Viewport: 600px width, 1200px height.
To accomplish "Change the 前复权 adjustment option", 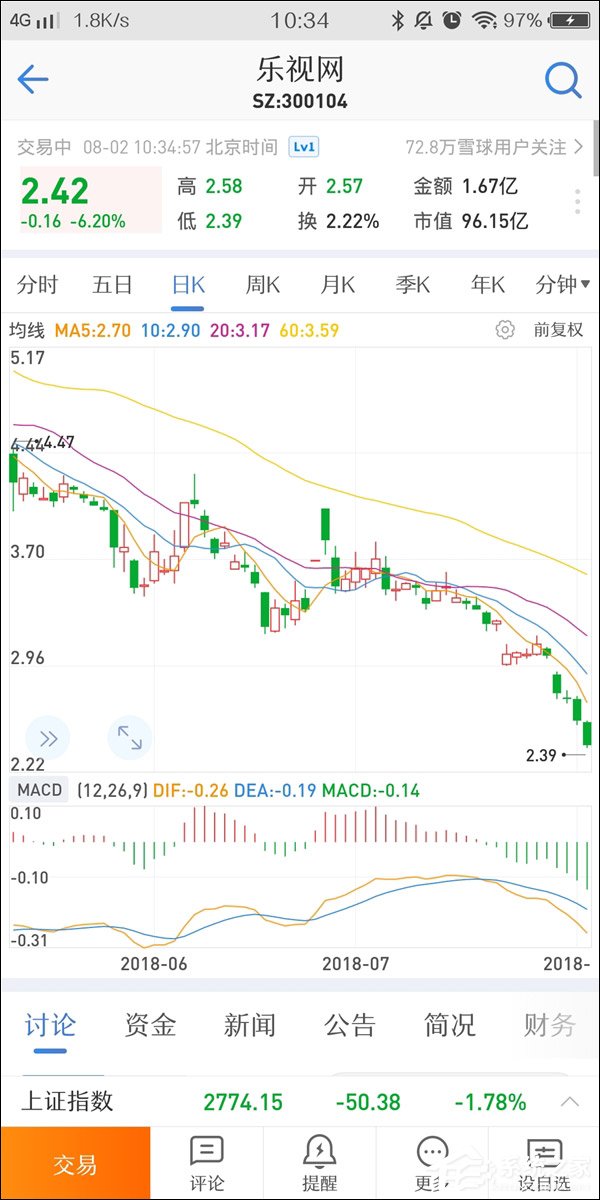I will pyautogui.click(x=558, y=330).
